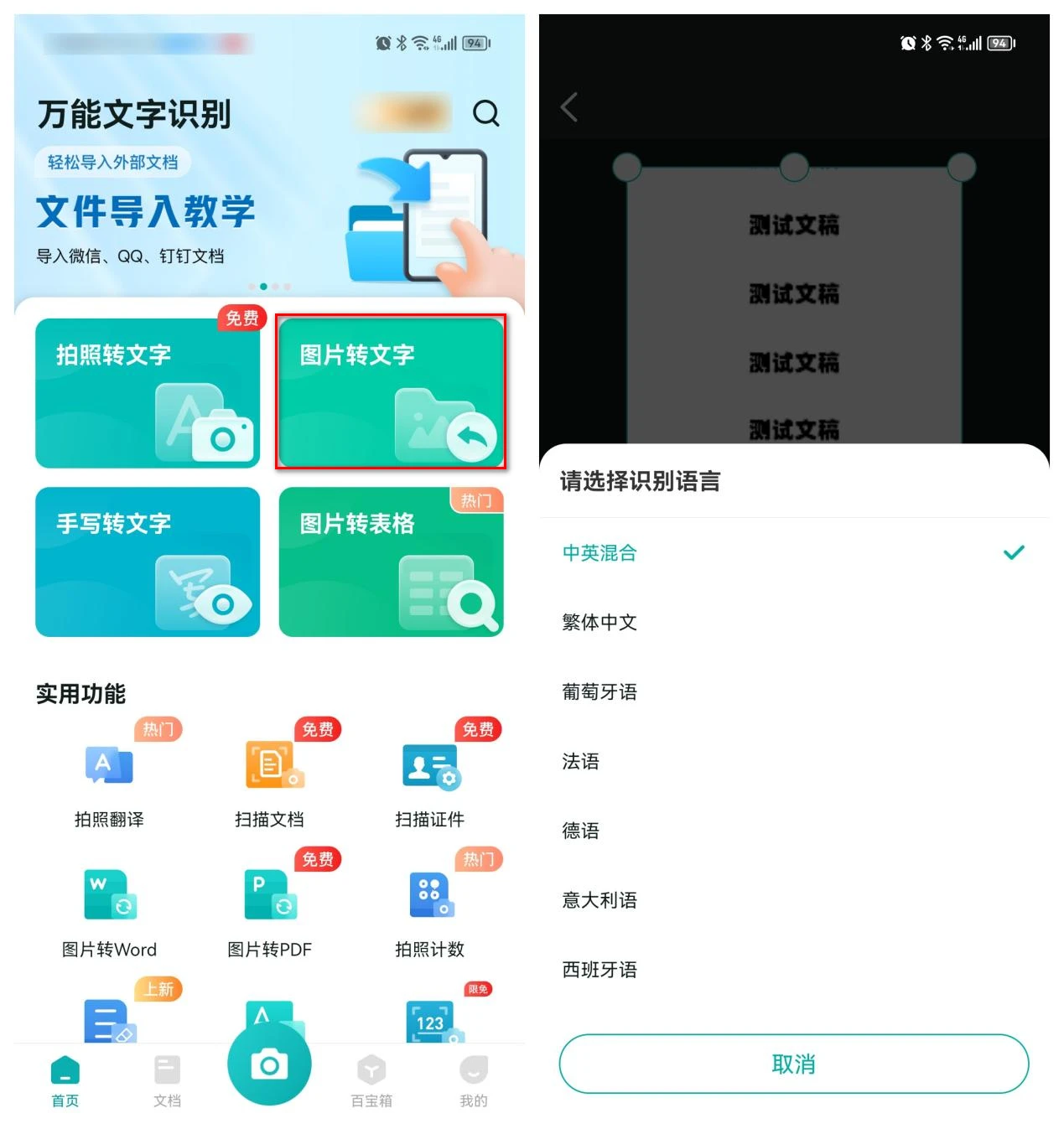The height and width of the screenshot is (1134, 1064).
Task: Open the search icon on the home header
Action: pyautogui.click(x=485, y=112)
